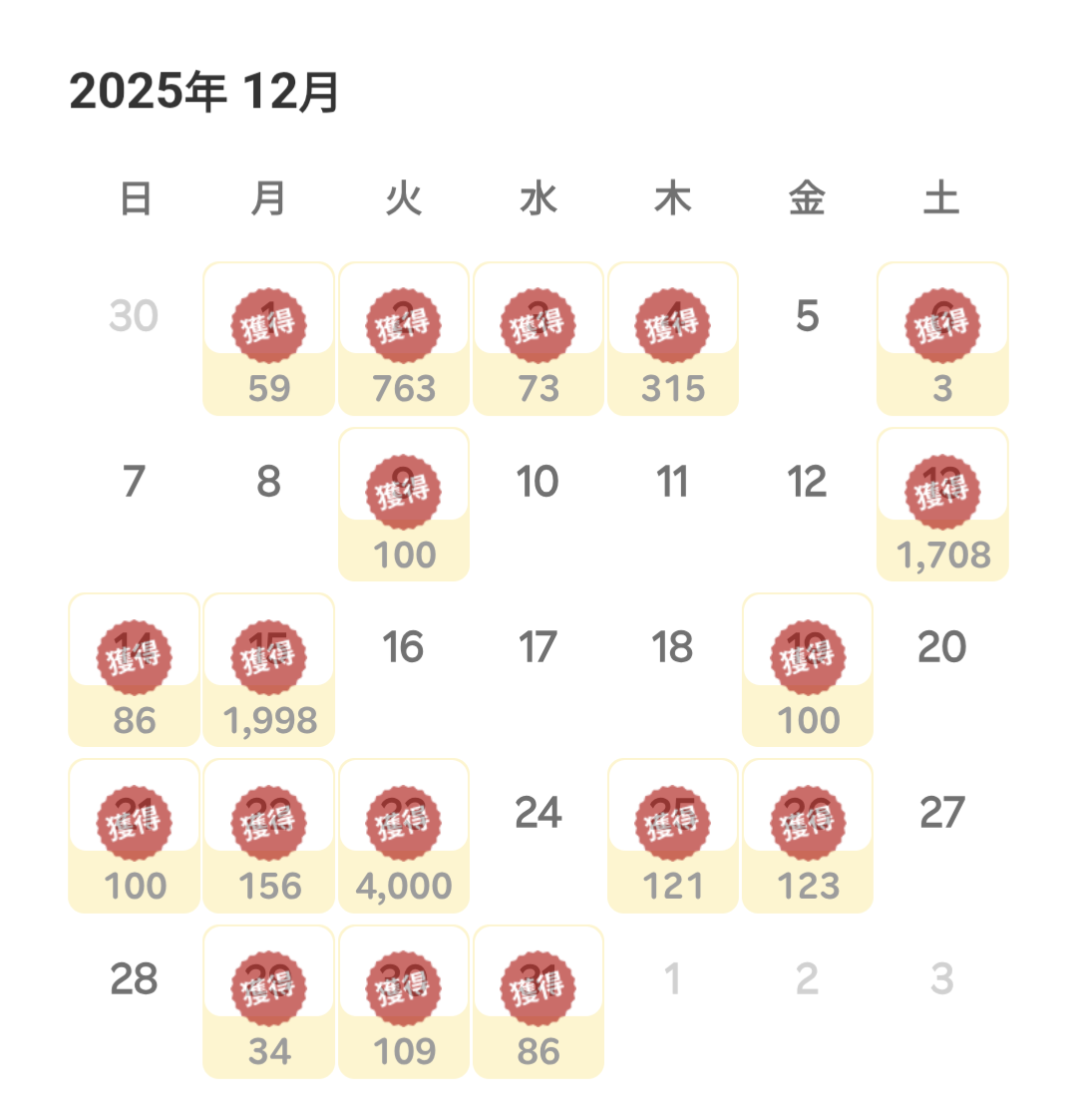Open Saturday December 6 with 3 points
The image size is (1077, 1120).
942,339
